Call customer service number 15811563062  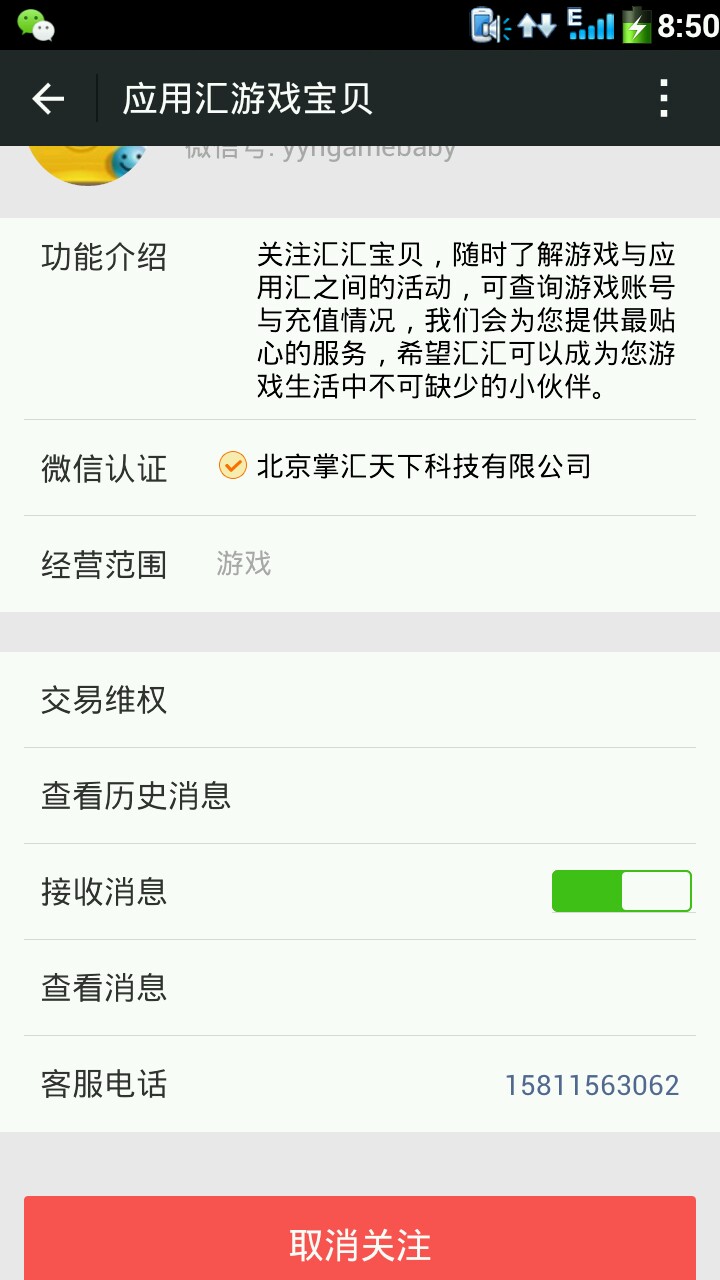coord(592,1085)
